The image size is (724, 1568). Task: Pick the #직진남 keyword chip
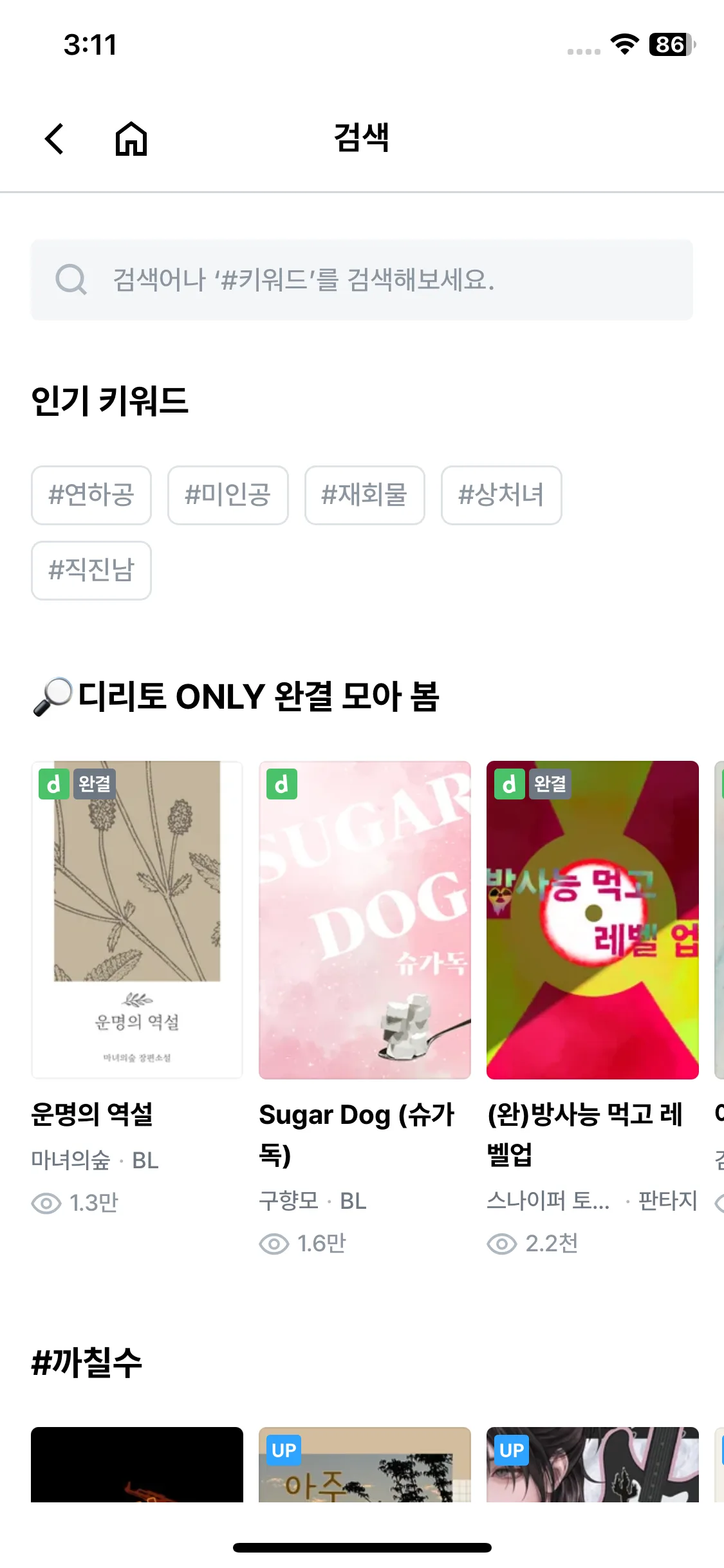[91, 570]
